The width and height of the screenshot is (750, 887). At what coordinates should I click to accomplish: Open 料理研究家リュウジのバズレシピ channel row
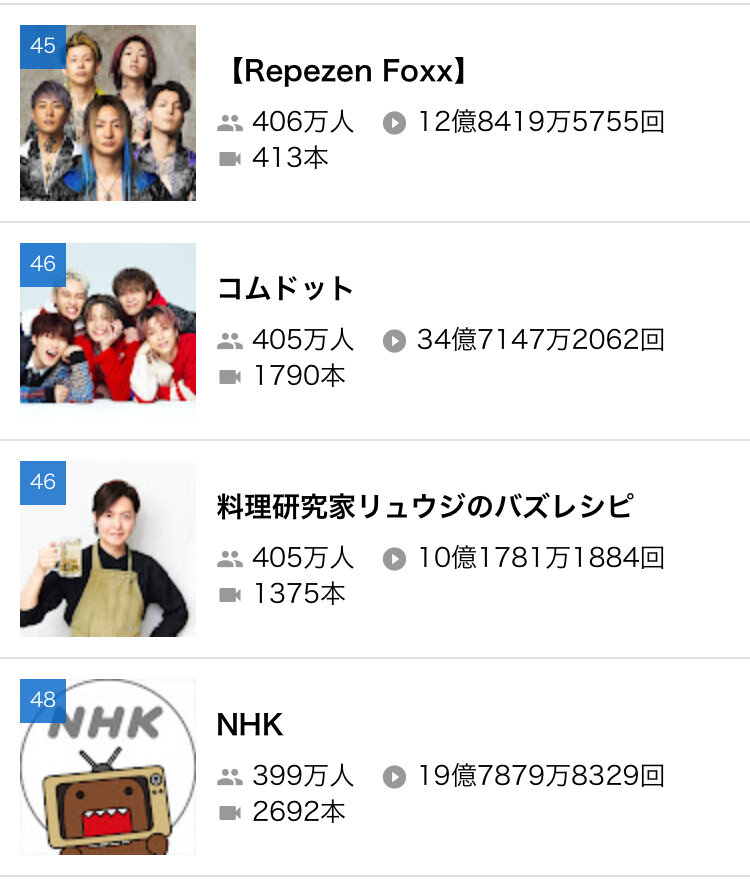tap(375, 549)
